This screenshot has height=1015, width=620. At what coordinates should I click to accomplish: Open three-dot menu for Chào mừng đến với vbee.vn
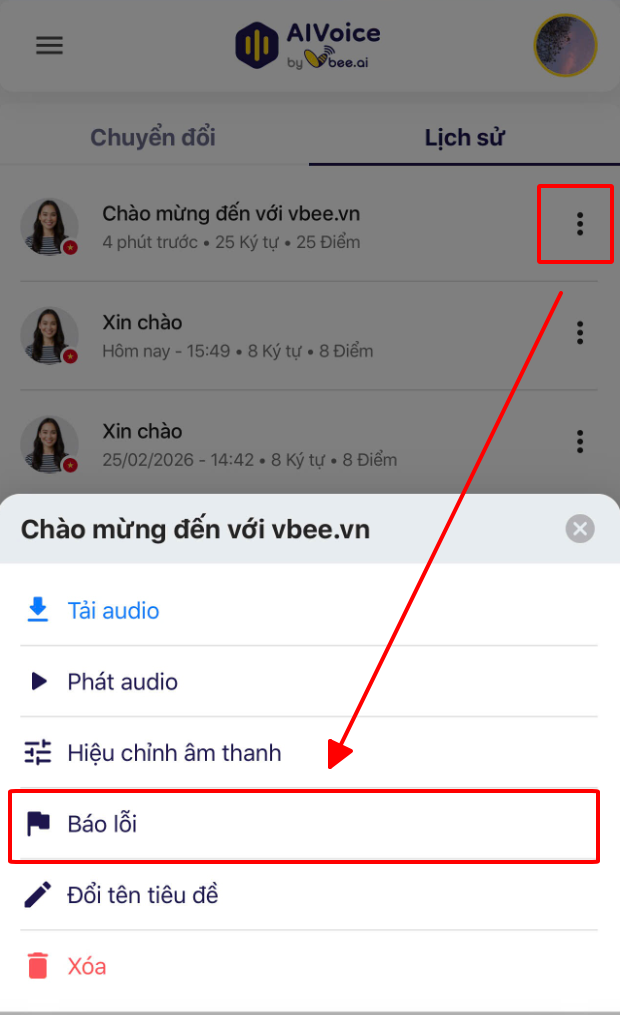(579, 224)
